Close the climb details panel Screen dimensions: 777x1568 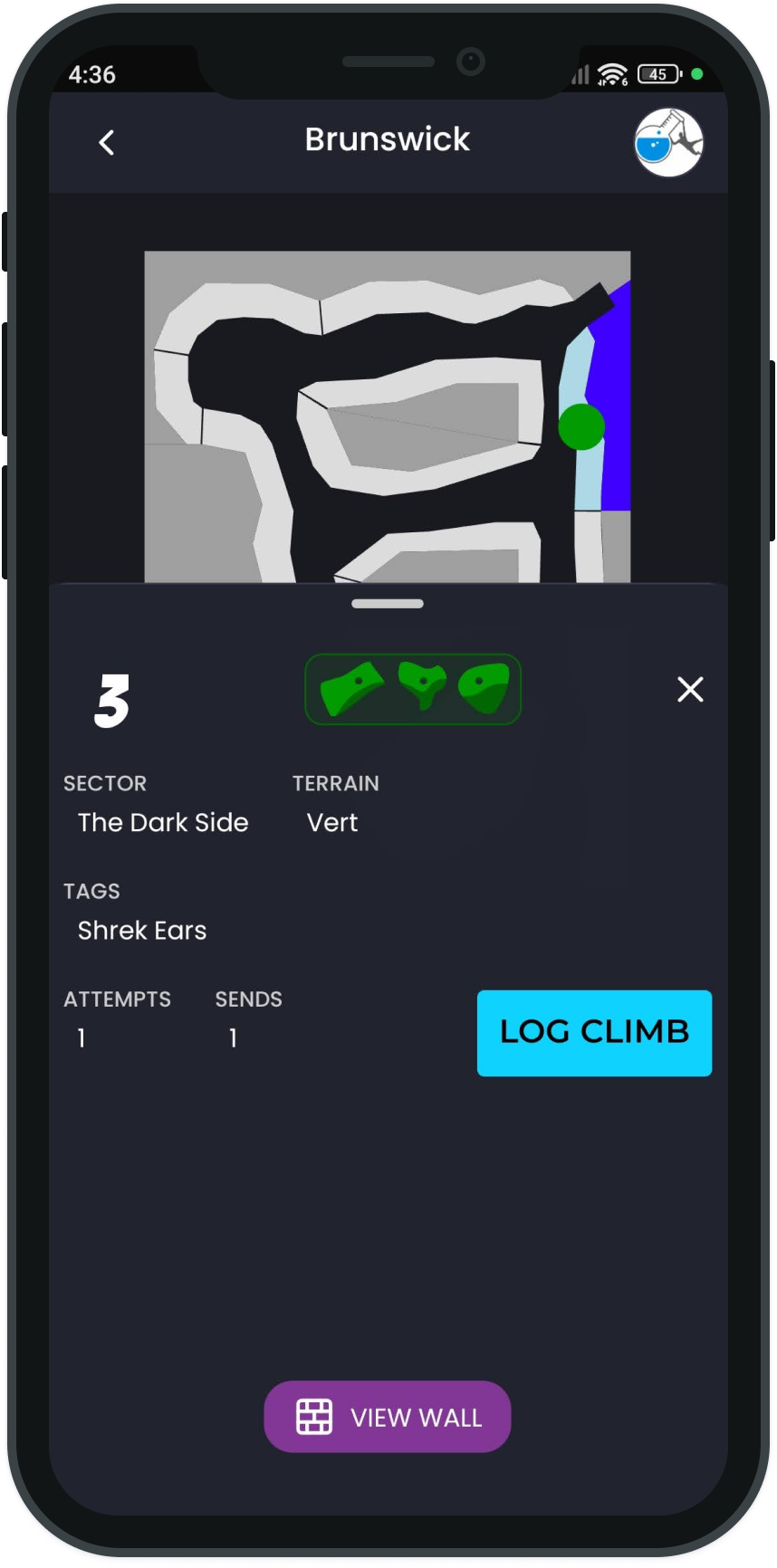pos(690,690)
